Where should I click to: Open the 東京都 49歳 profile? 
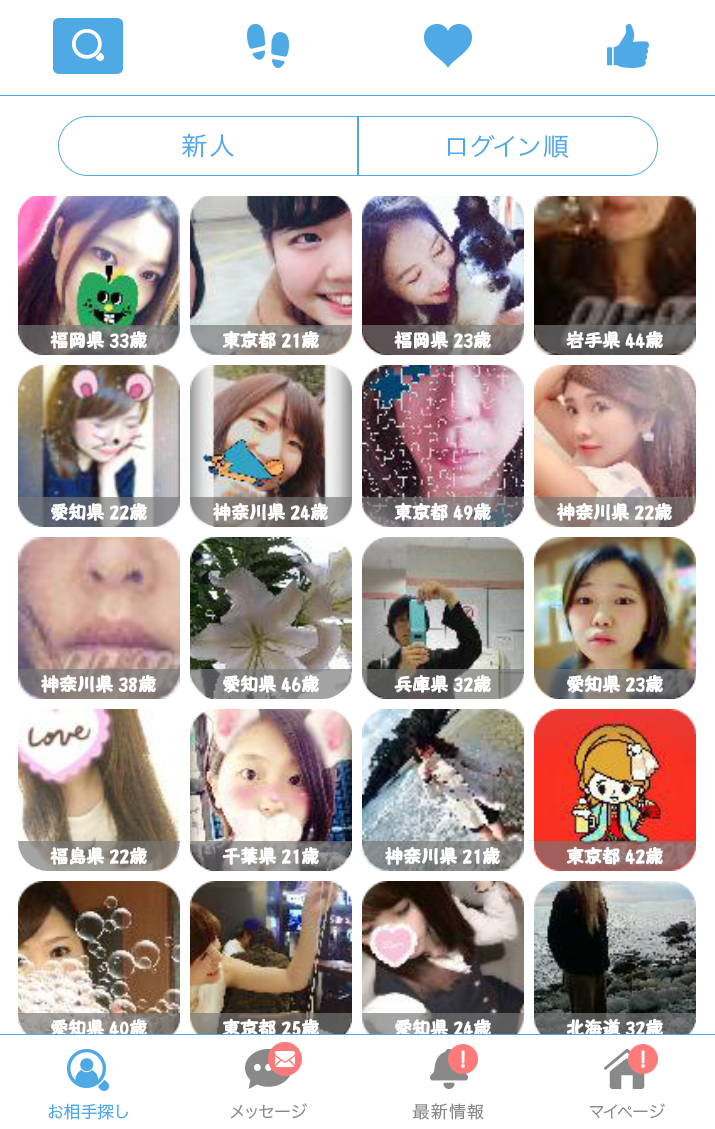click(443, 446)
